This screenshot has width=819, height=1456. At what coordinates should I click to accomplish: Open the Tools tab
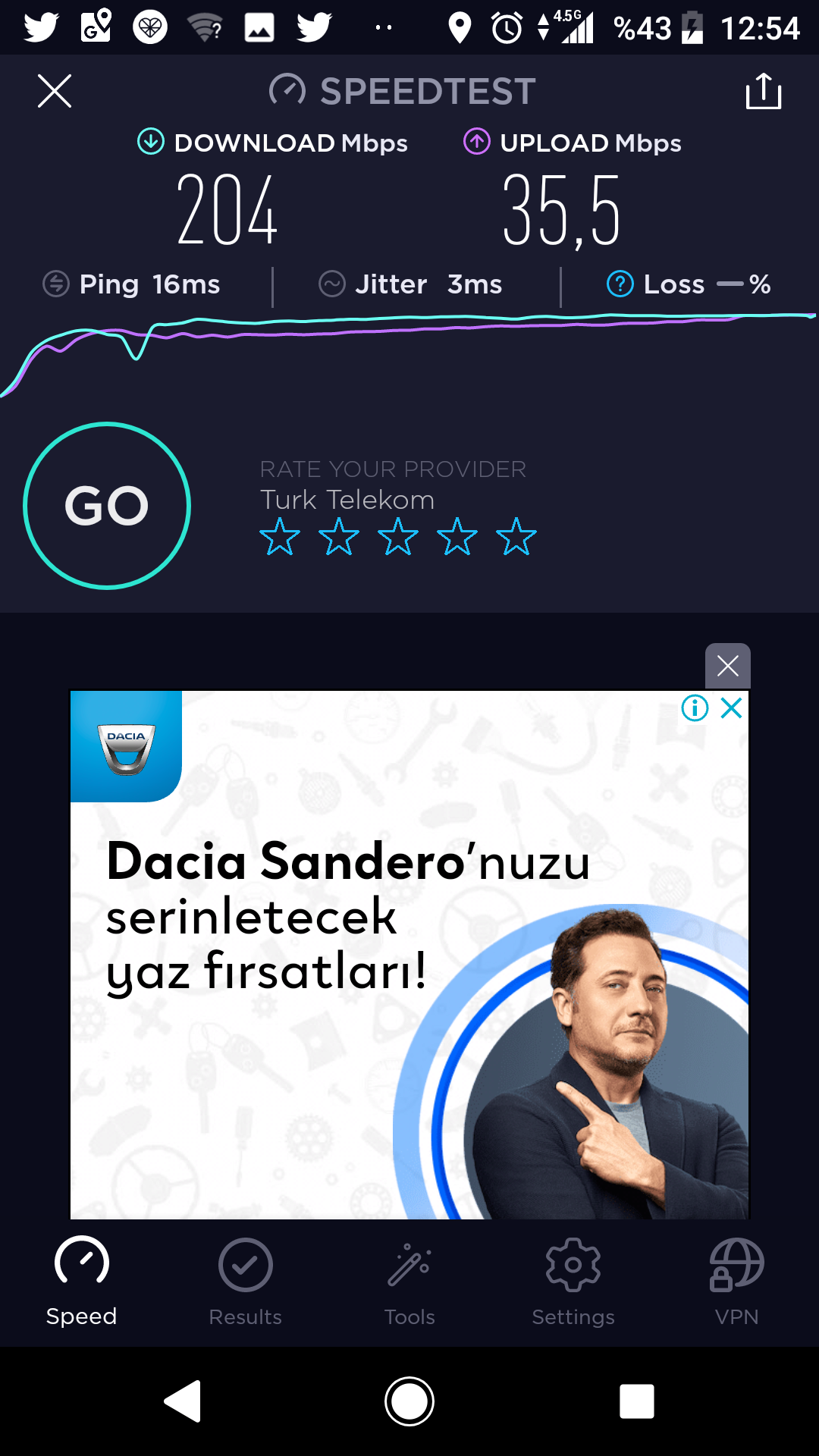click(x=409, y=1282)
